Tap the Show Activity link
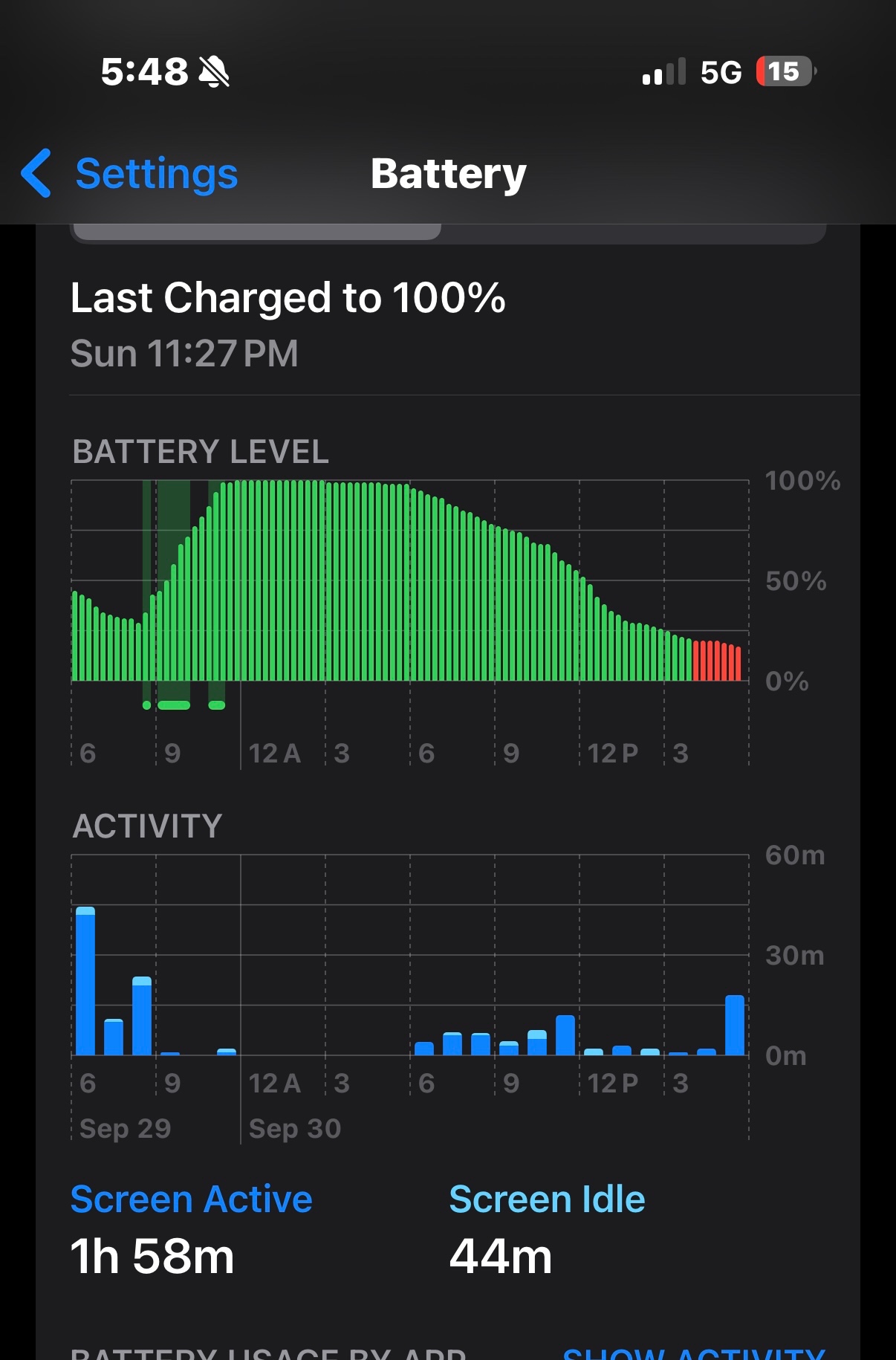 click(694, 1353)
